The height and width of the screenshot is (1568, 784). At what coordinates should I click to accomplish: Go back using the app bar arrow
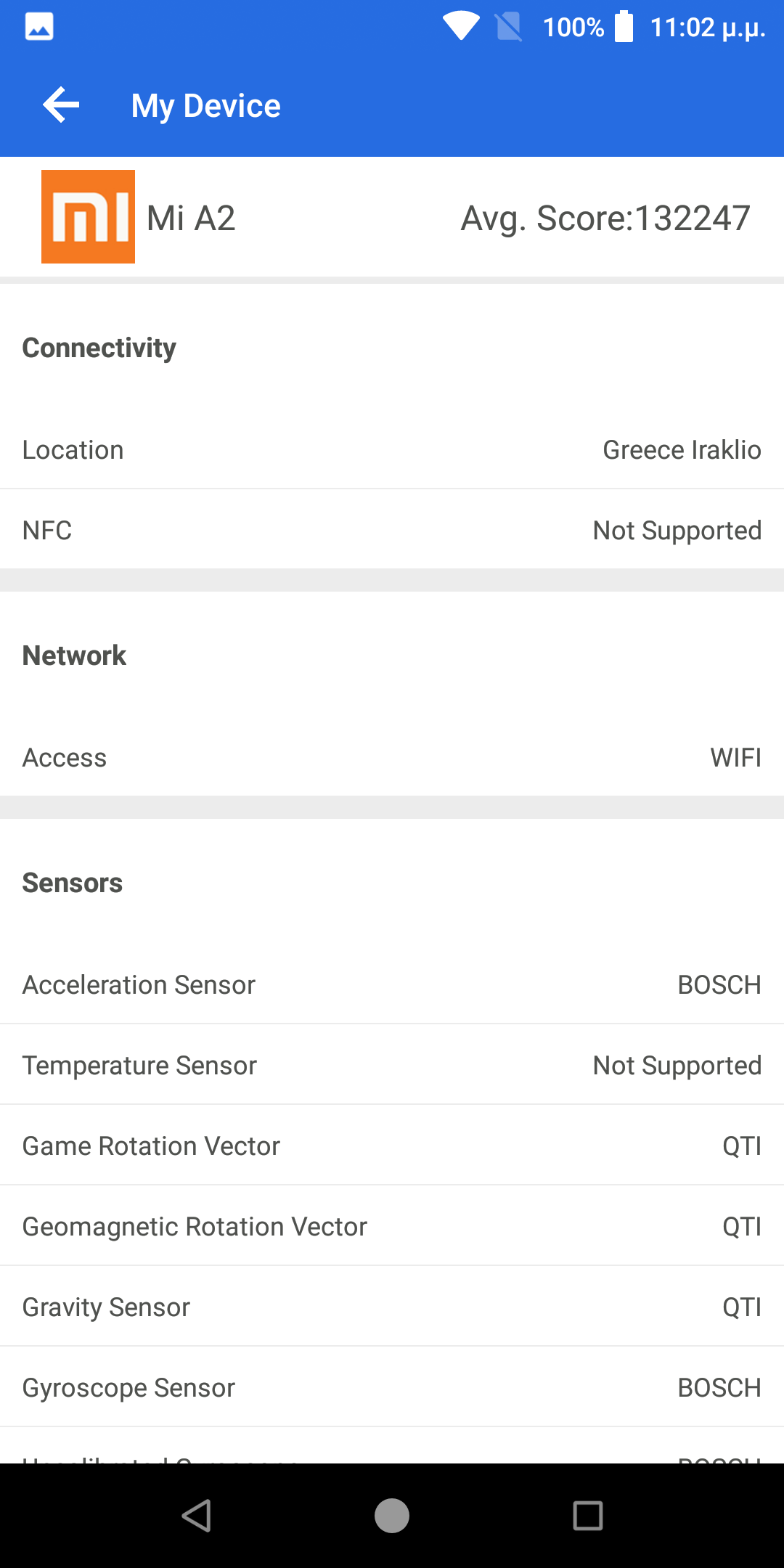point(61,105)
